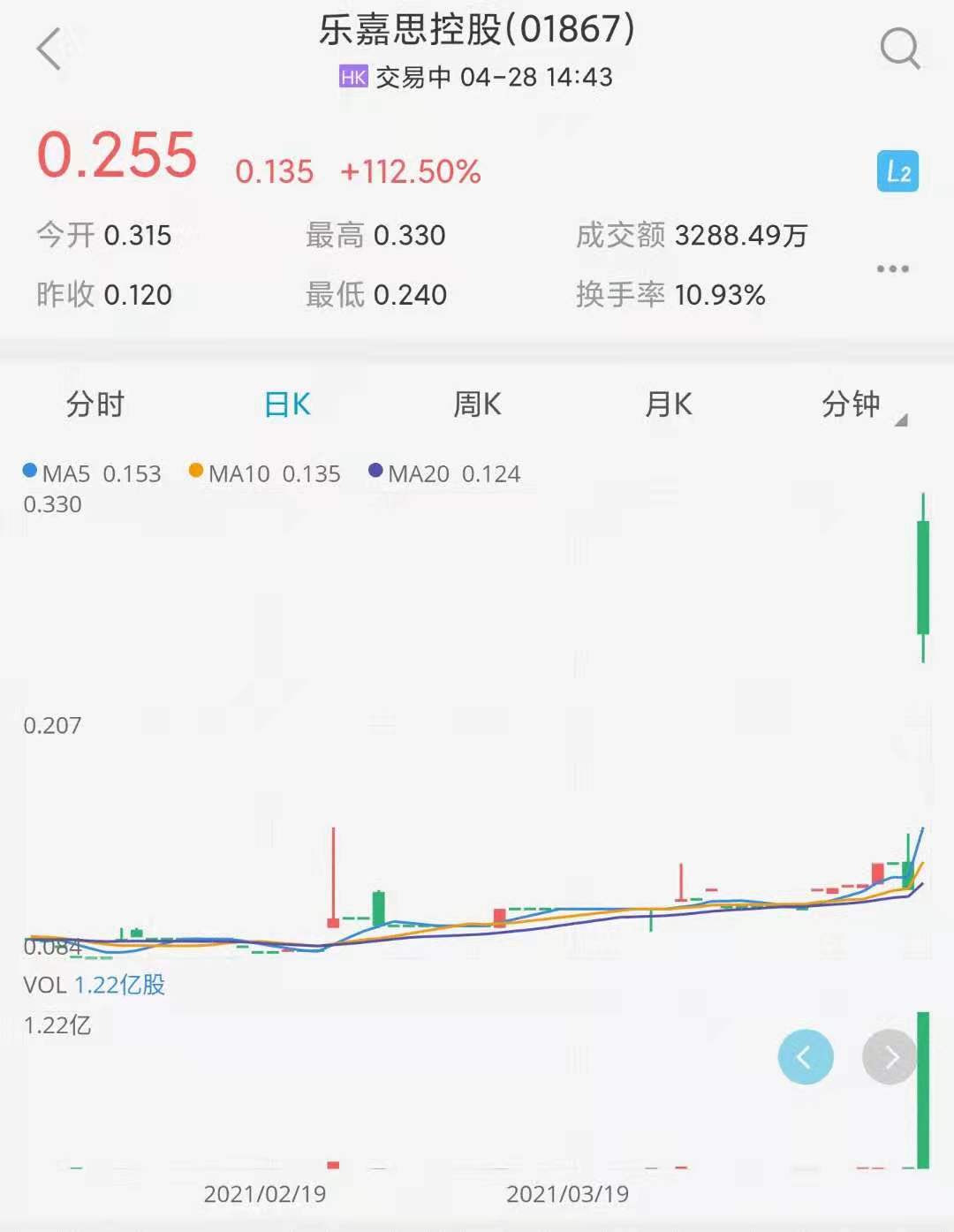This screenshot has width=954, height=1232.
Task: Toggle the MA5 moving average line
Action: tap(93, 473)
